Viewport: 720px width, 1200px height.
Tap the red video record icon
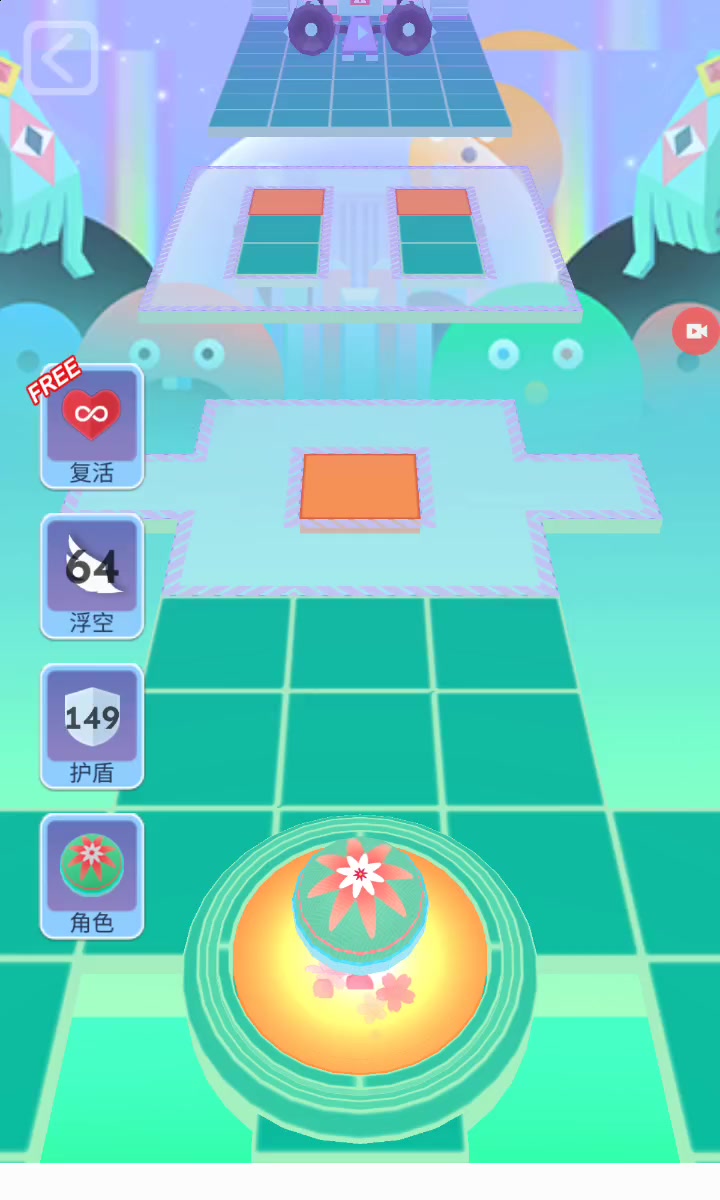(x=696, y=331)
